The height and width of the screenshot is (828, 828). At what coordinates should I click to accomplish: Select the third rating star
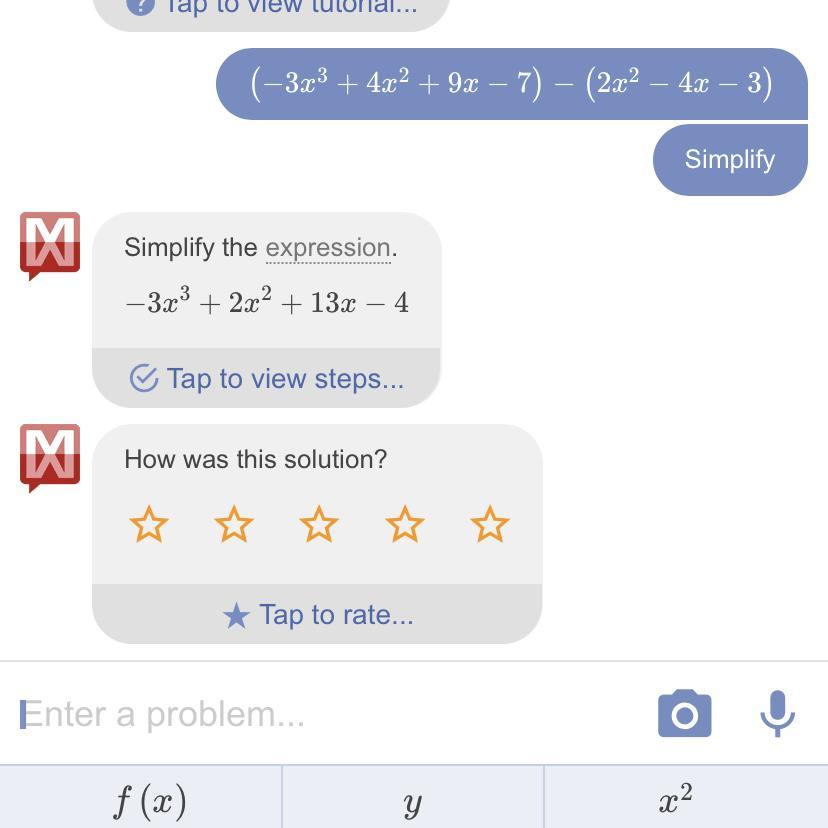click(319, 524)
